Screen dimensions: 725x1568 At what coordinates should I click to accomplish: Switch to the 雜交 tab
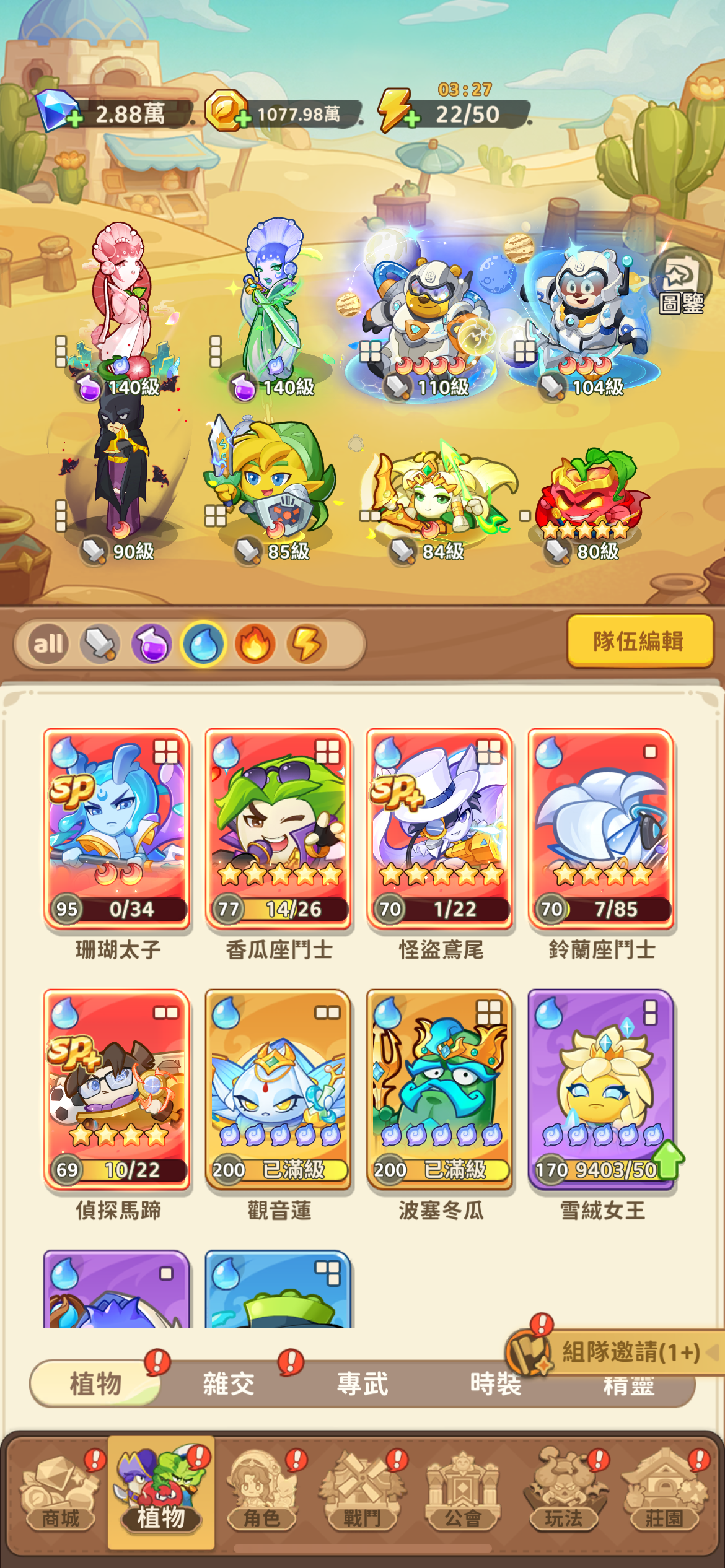[x=229, y=1383]
